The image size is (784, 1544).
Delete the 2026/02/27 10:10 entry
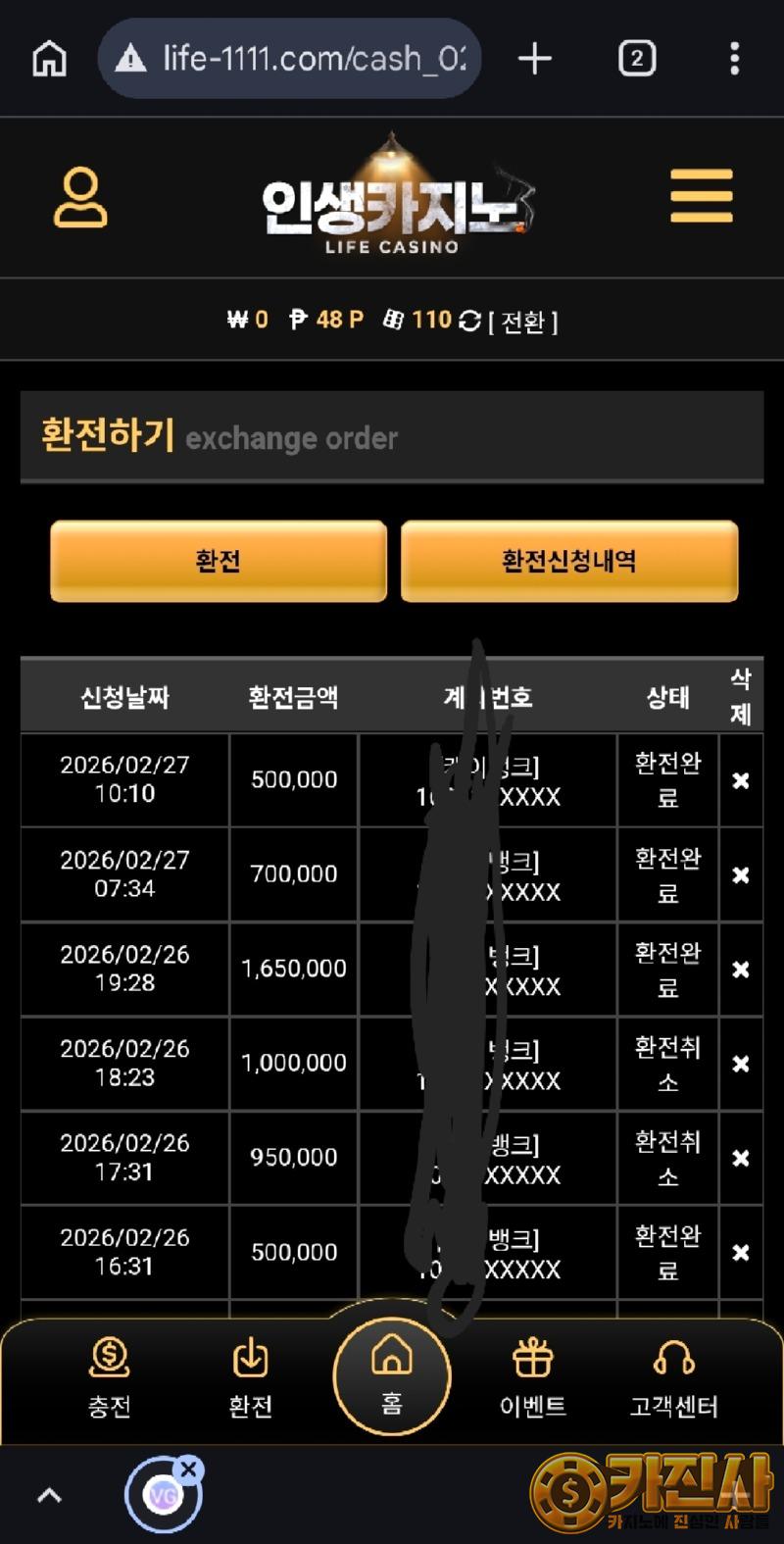coord(741,780)
